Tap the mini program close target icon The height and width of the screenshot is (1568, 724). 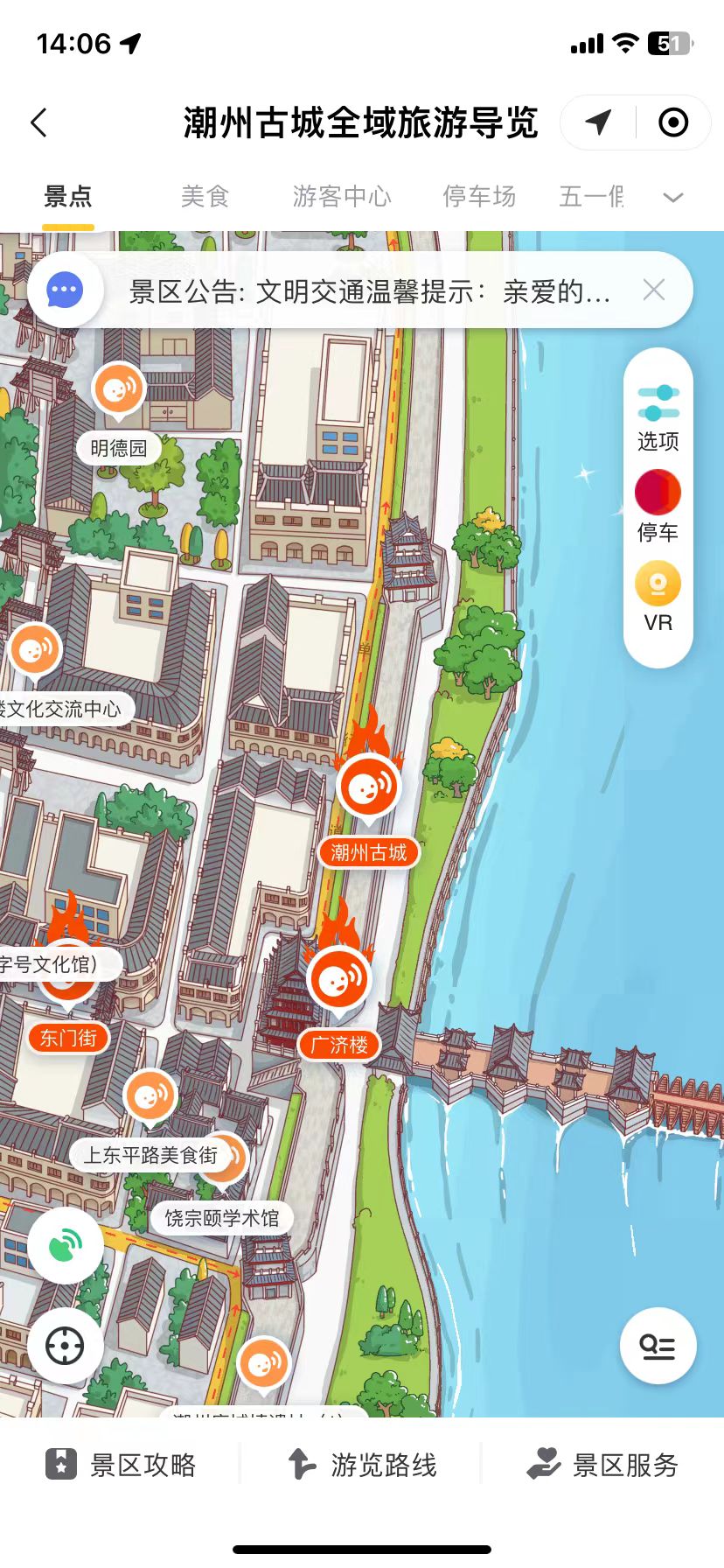coord(673,122)
